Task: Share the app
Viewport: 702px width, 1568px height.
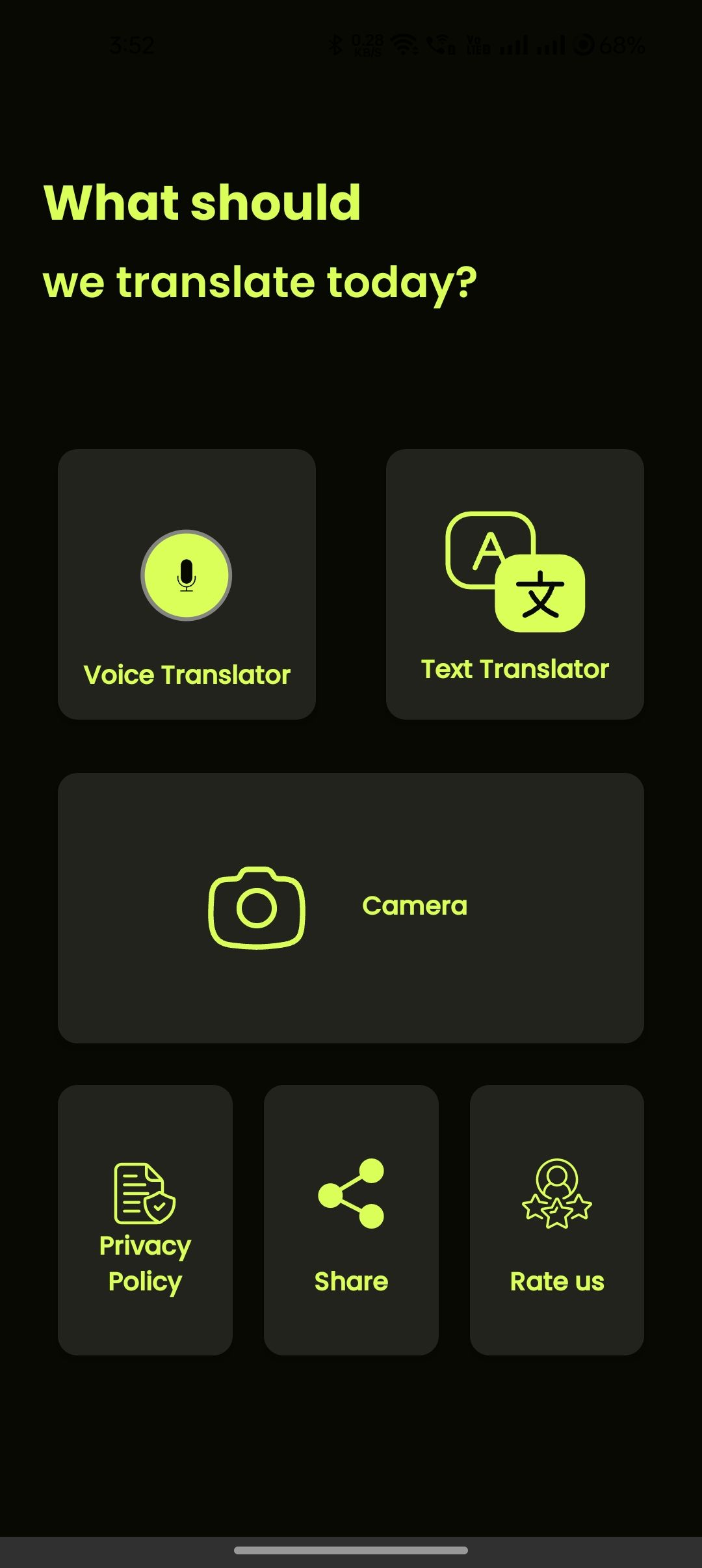Action: (351, 1220)
